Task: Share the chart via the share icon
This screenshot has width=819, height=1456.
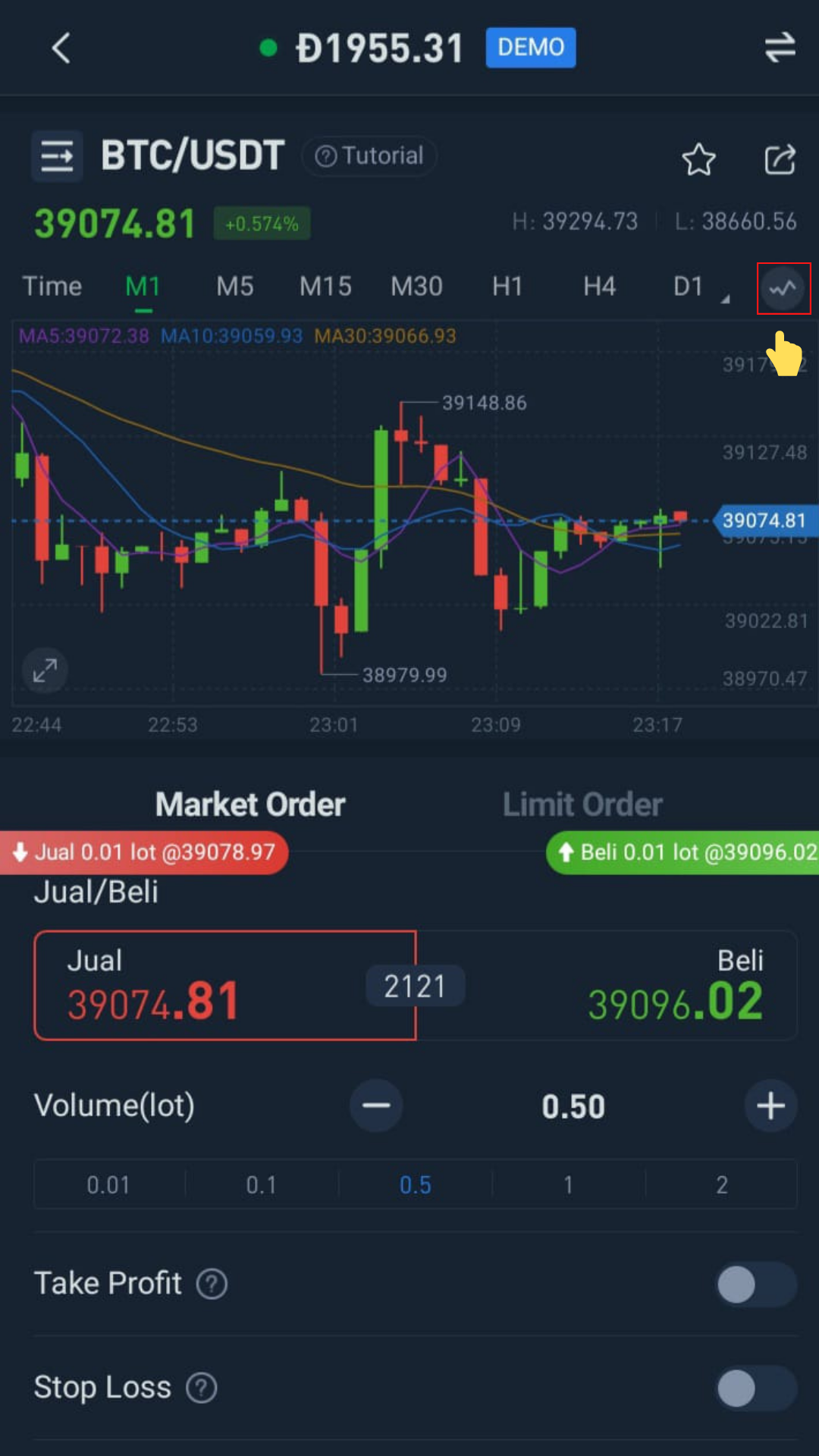Action: click(x=780, y=159)
